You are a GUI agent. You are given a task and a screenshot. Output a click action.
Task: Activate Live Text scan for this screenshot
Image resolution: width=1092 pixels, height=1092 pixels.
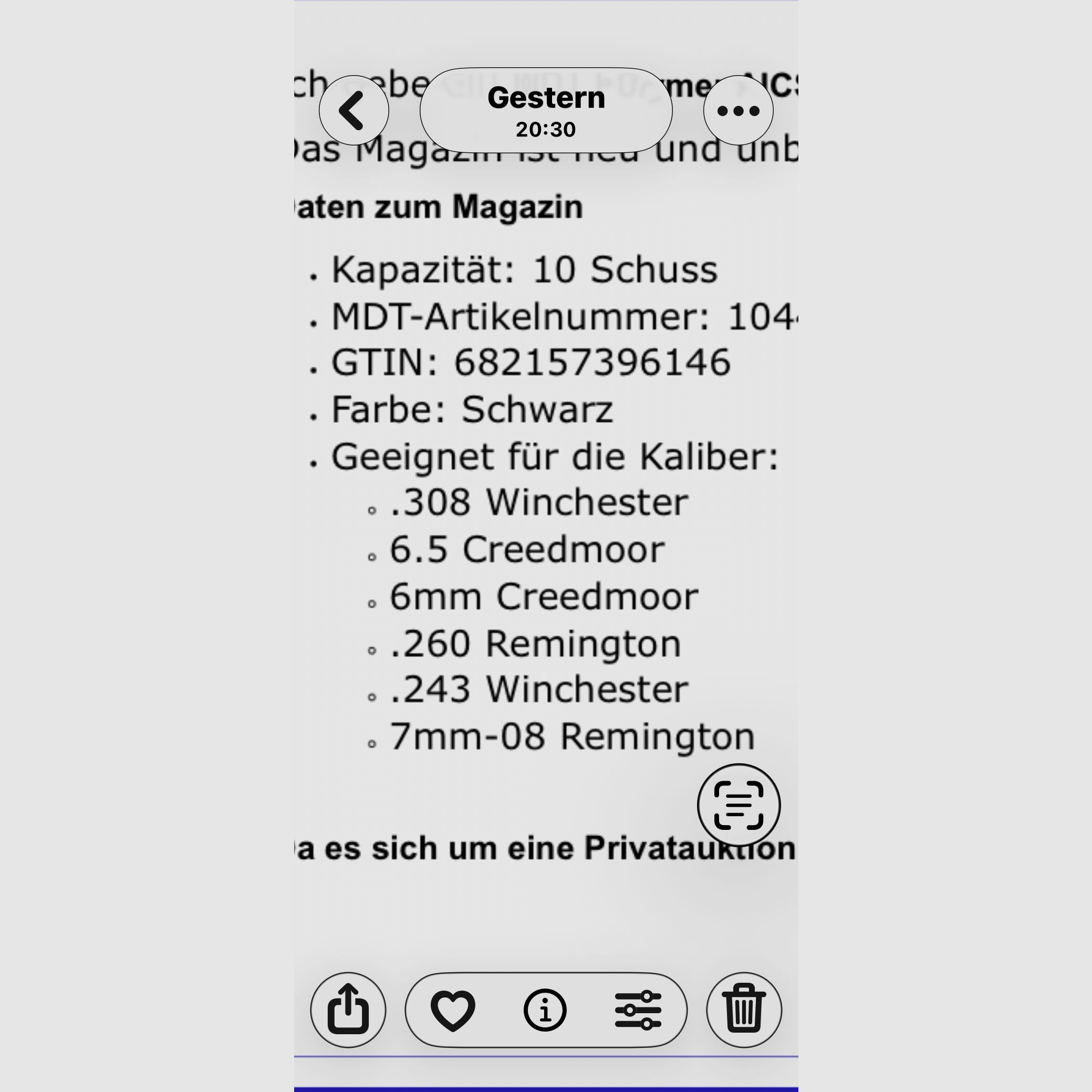coord(738,805)
